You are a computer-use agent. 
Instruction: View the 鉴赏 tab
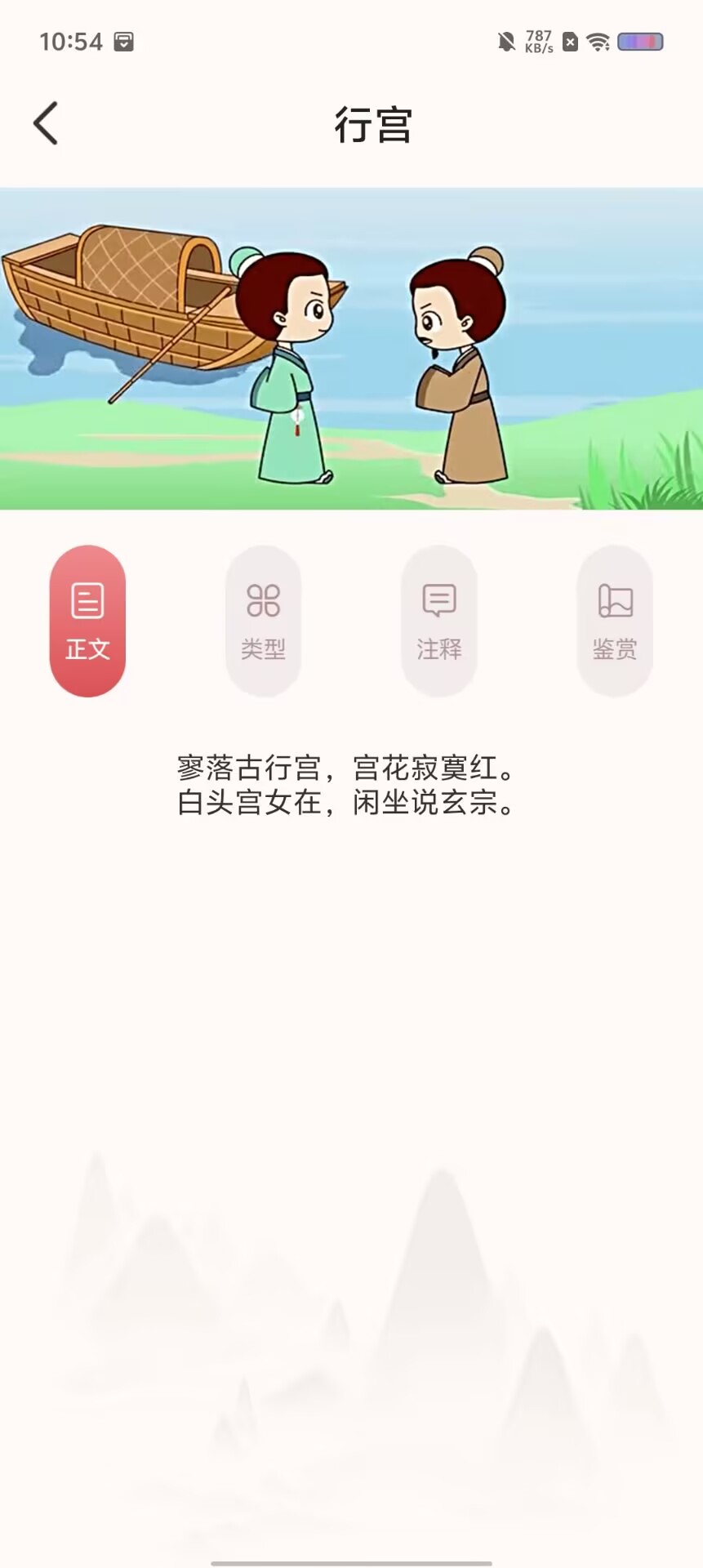pos(614,621)
